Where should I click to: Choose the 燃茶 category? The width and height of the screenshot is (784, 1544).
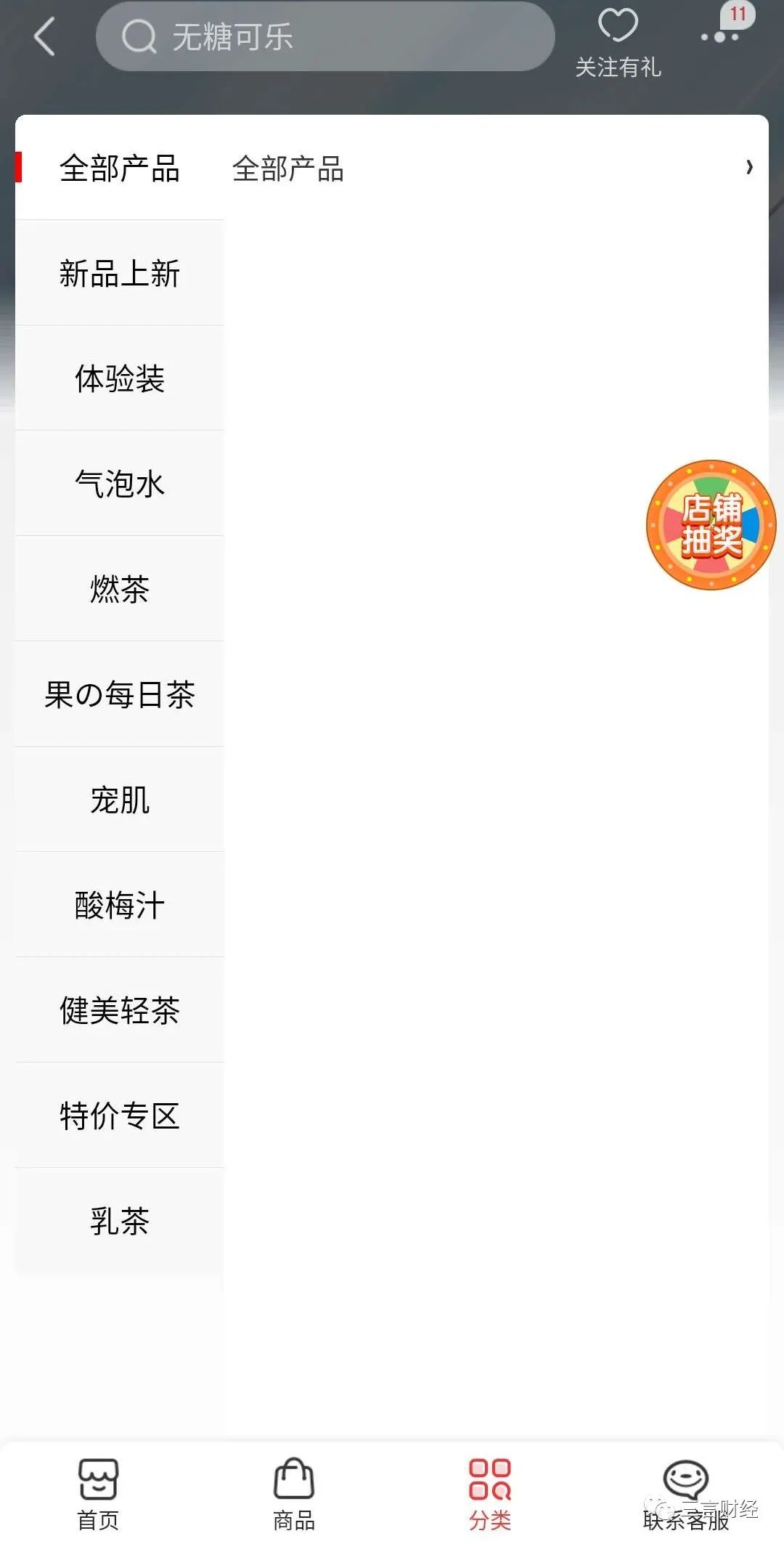pos(120,589)
